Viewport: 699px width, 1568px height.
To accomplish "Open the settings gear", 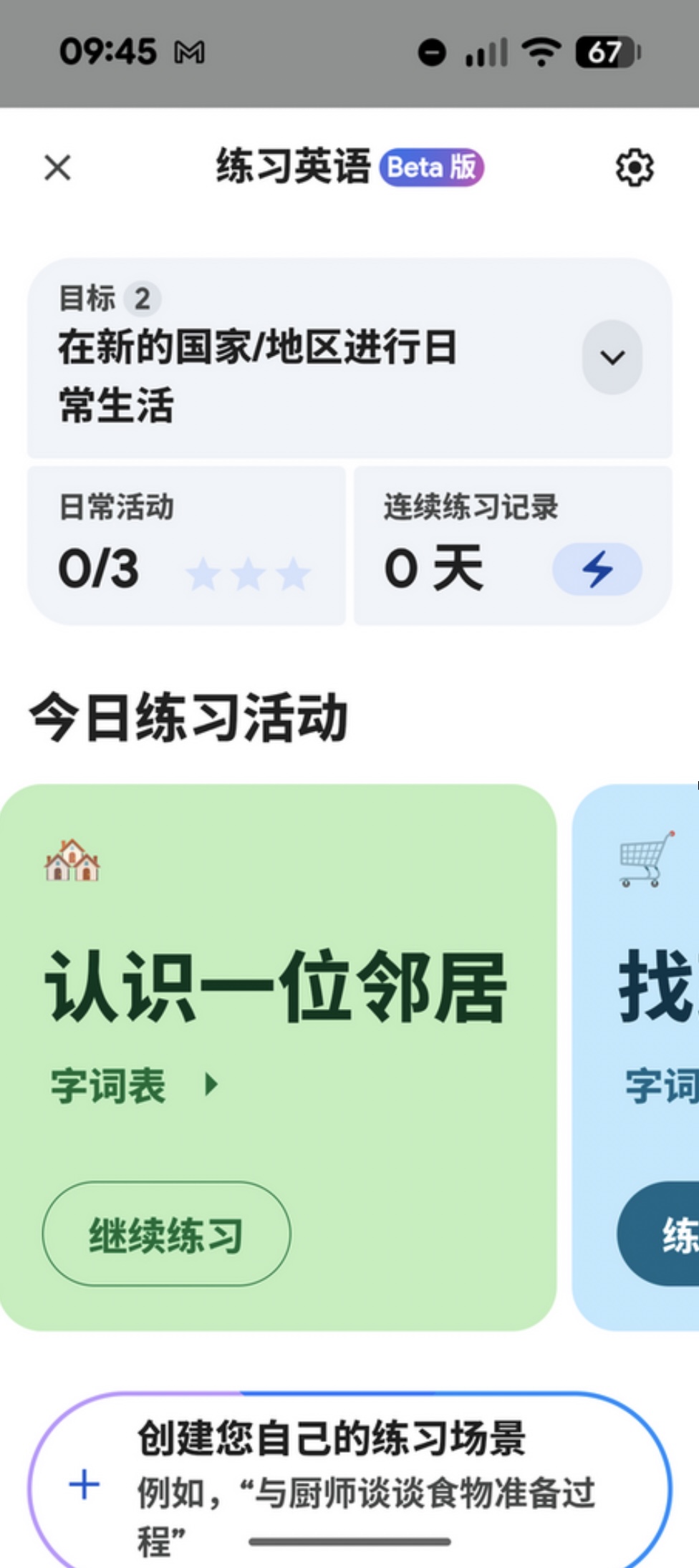I will (x=635, y=168).
